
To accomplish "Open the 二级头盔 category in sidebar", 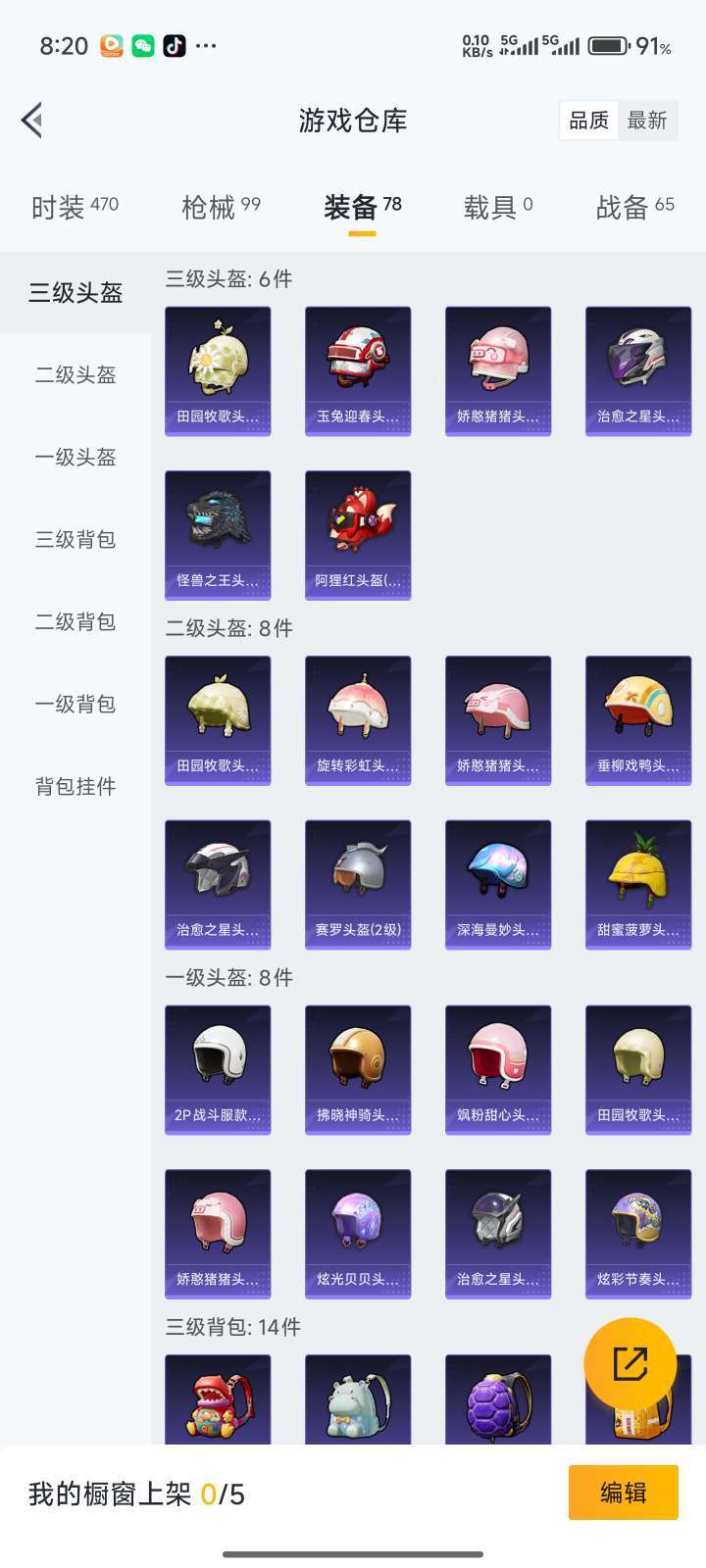I will 76,375.
